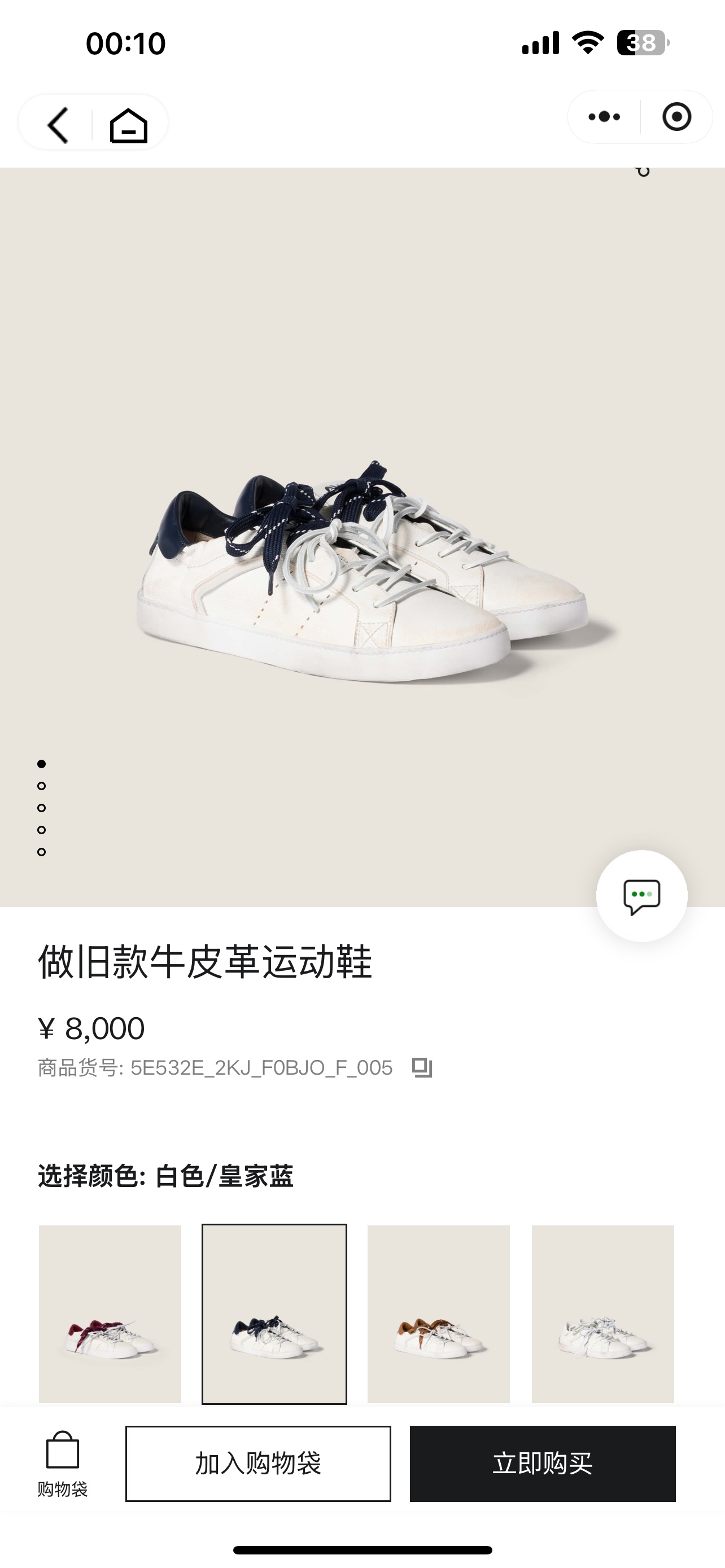Open the 购物袋 shopping bag
The width and height of the screenshot is (725, 1568).
click(63, 1462)
